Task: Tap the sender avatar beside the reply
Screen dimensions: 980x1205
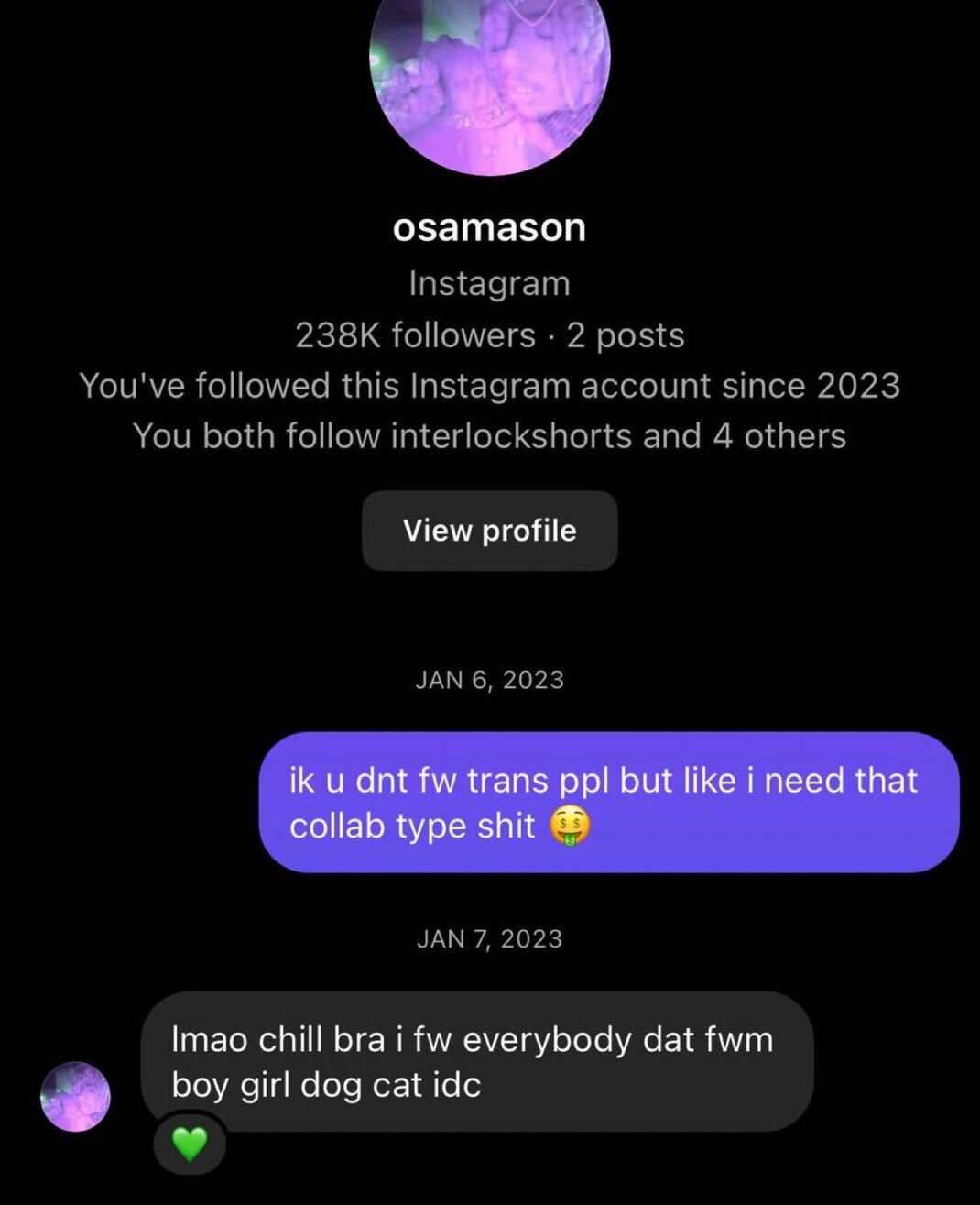Action: pos(75,1097)
